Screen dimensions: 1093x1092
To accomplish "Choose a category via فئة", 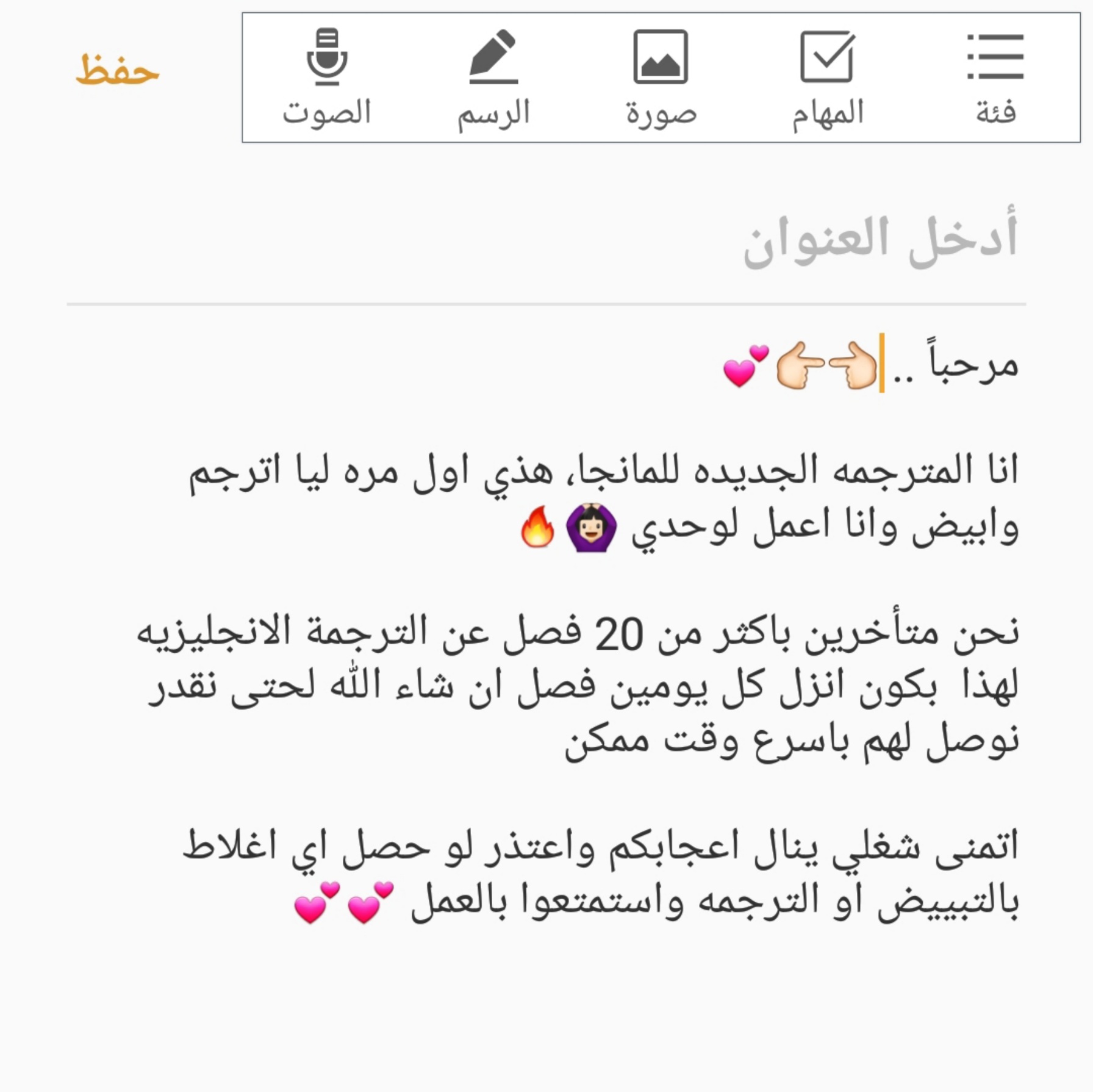I will point(995,78).
